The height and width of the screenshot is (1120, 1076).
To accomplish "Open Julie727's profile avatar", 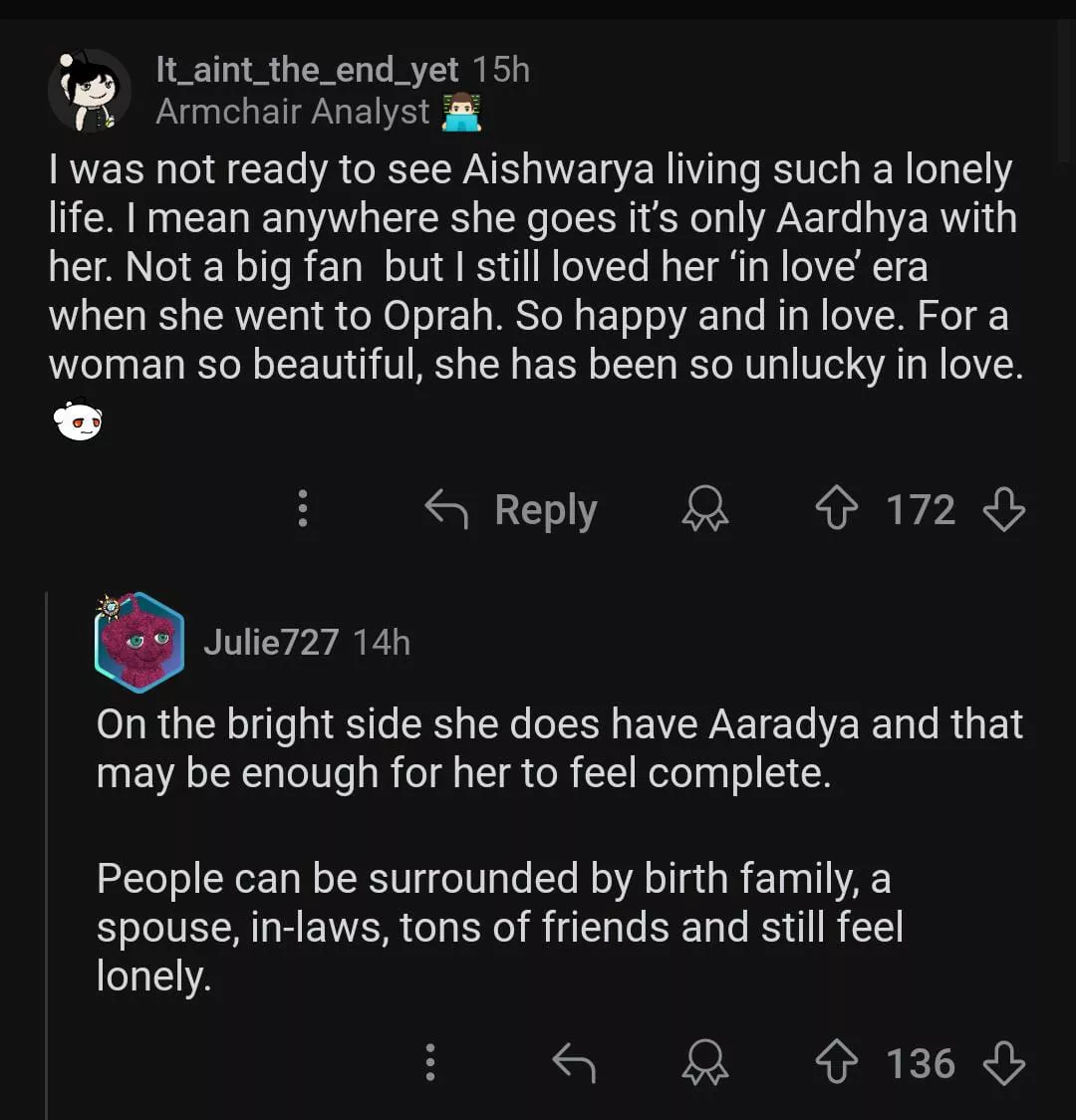I will [139, 643].
